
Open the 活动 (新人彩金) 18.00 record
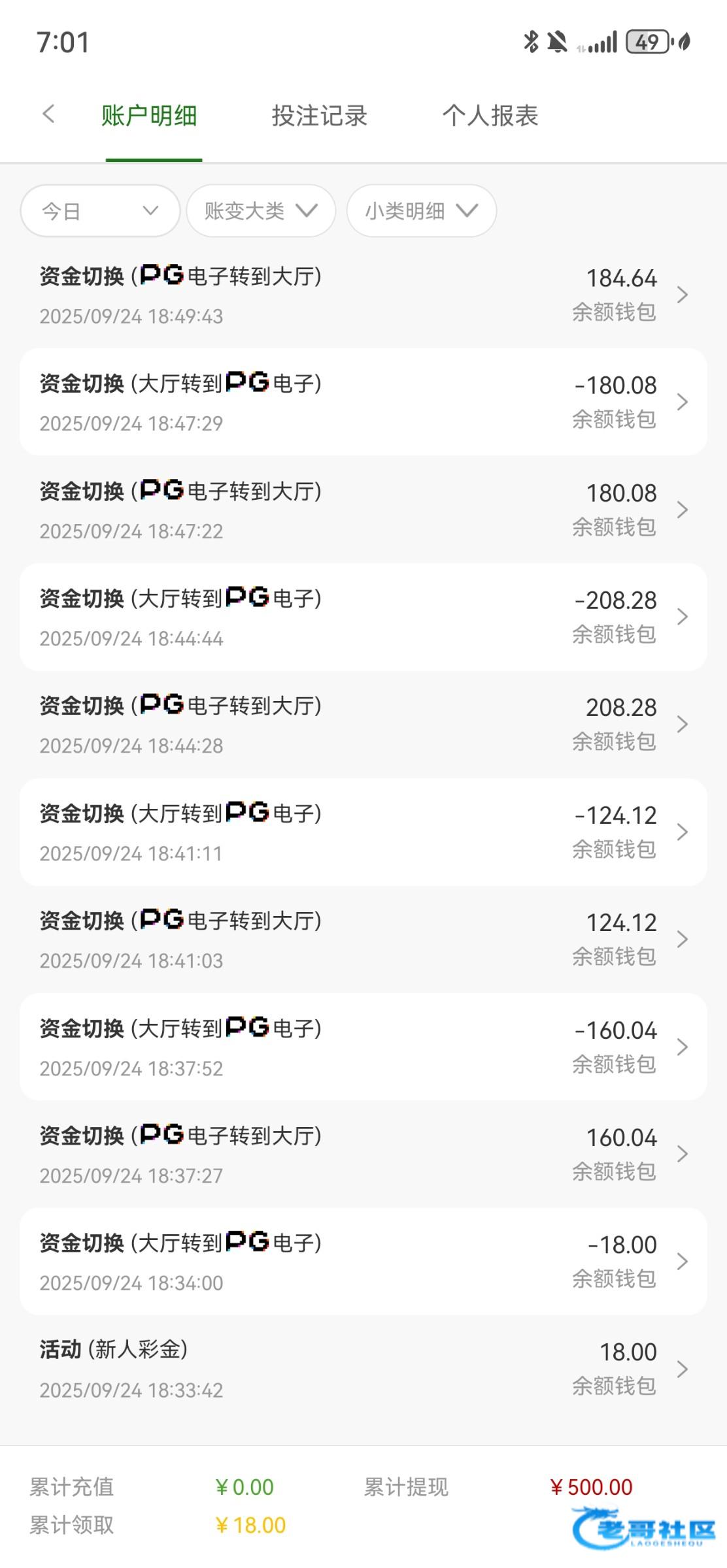pyautogui.click(x=363, y=1369)
